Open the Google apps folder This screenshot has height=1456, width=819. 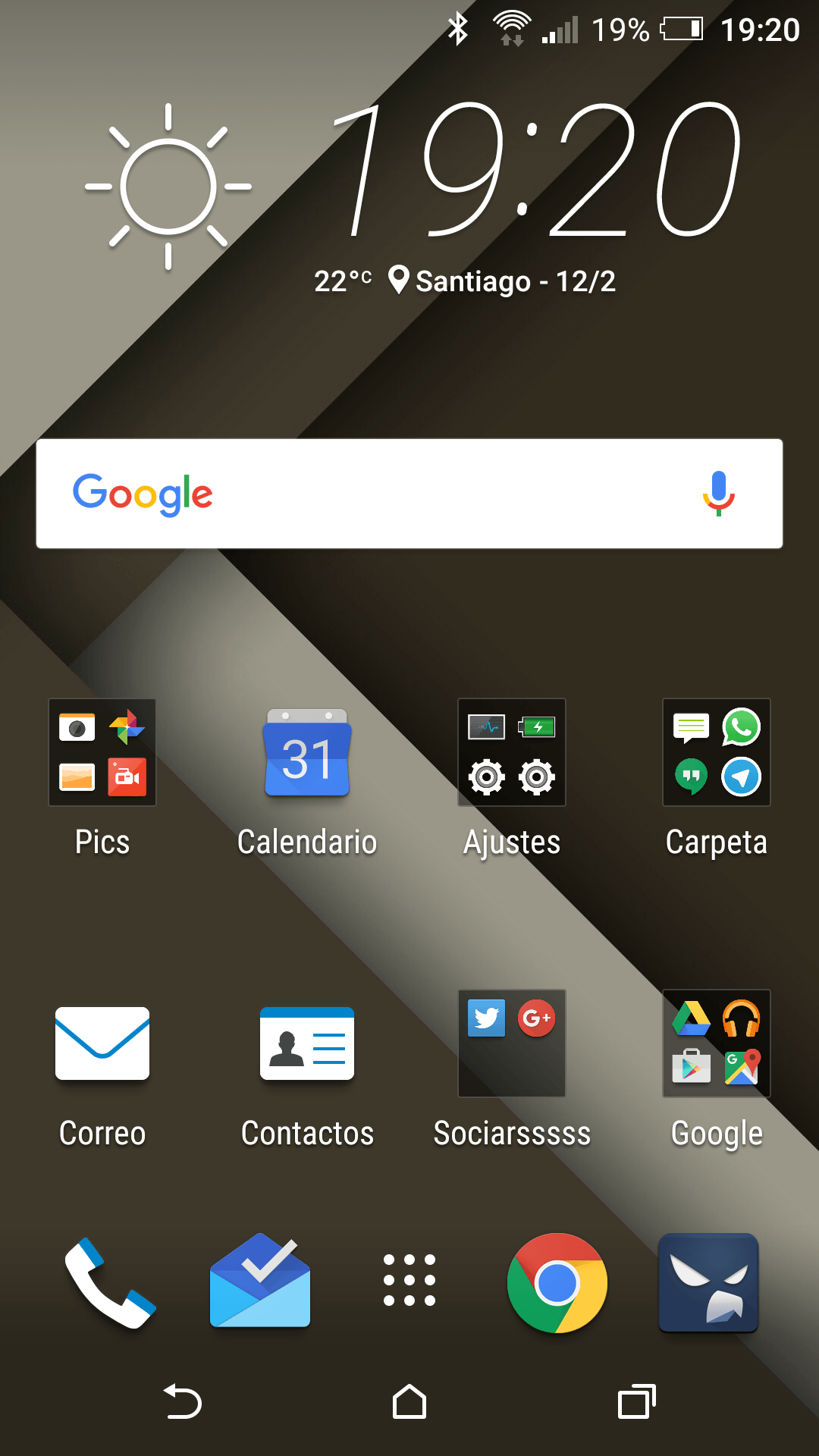[x=717, y=1043]
